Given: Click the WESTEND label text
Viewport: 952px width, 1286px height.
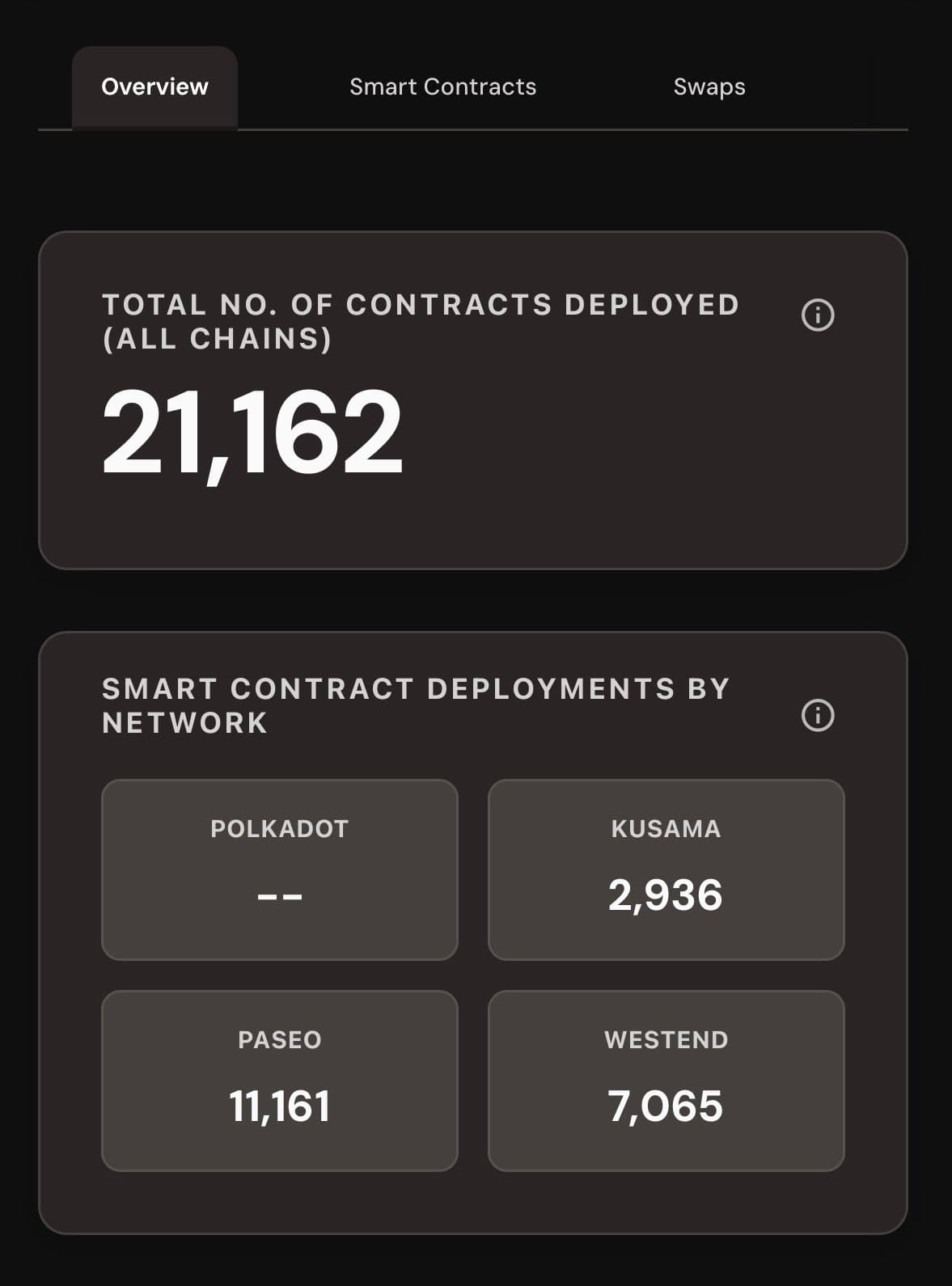Looking at the screenshot, I should click(666, 1041).
